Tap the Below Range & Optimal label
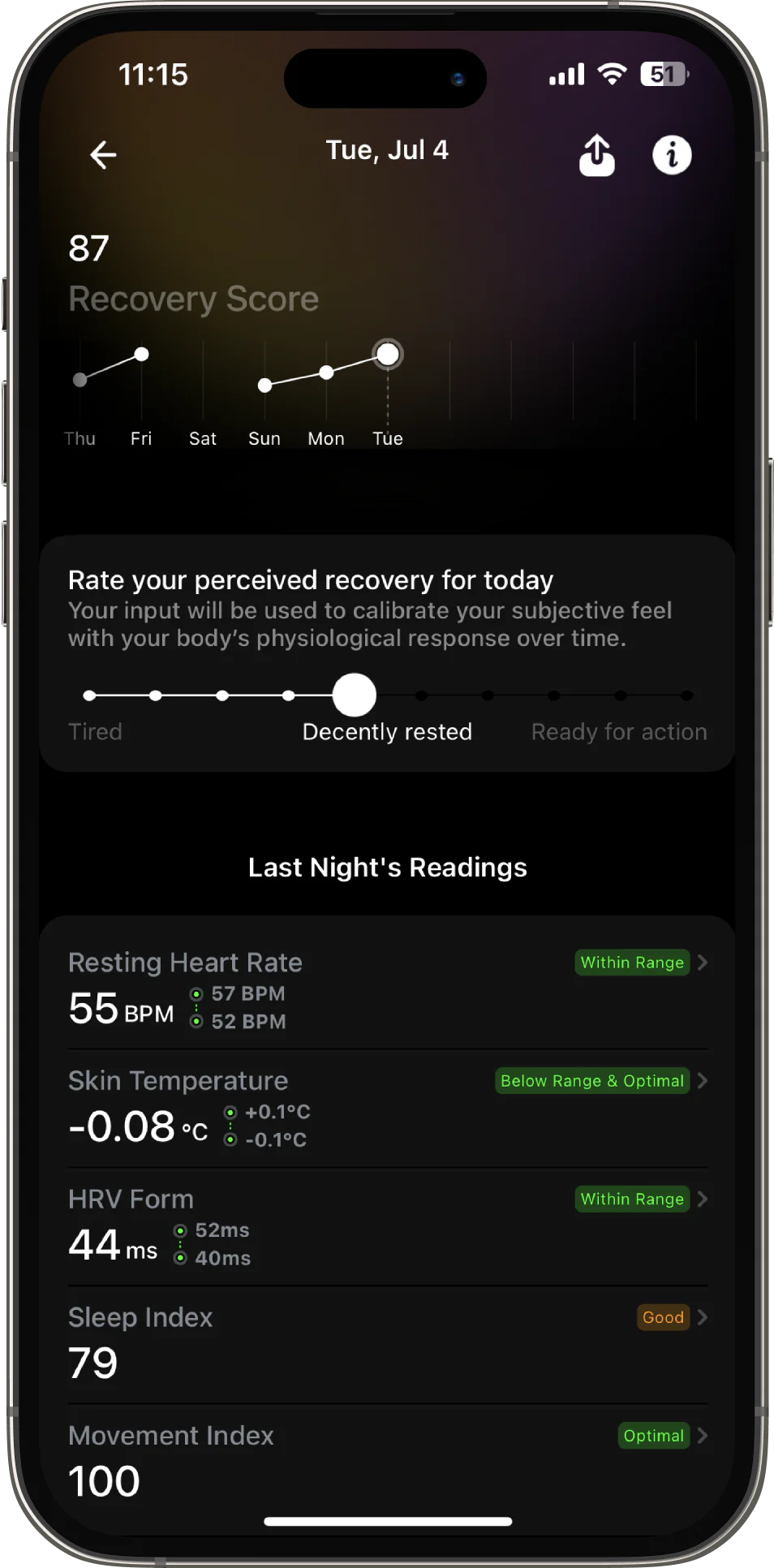This screenshot has width=774, height=1568. coord(591,1081)
